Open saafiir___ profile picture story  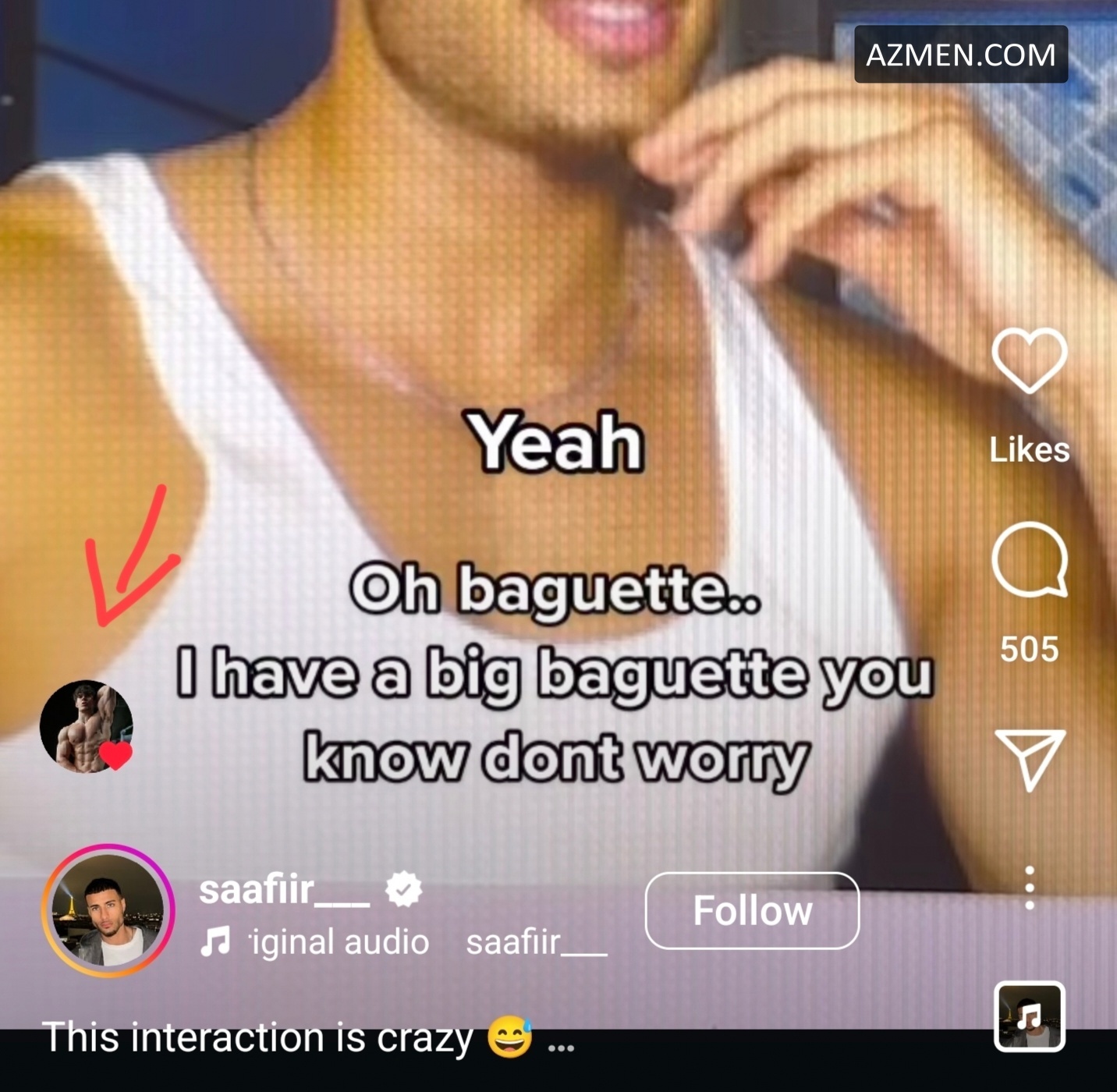click(108, 910)
